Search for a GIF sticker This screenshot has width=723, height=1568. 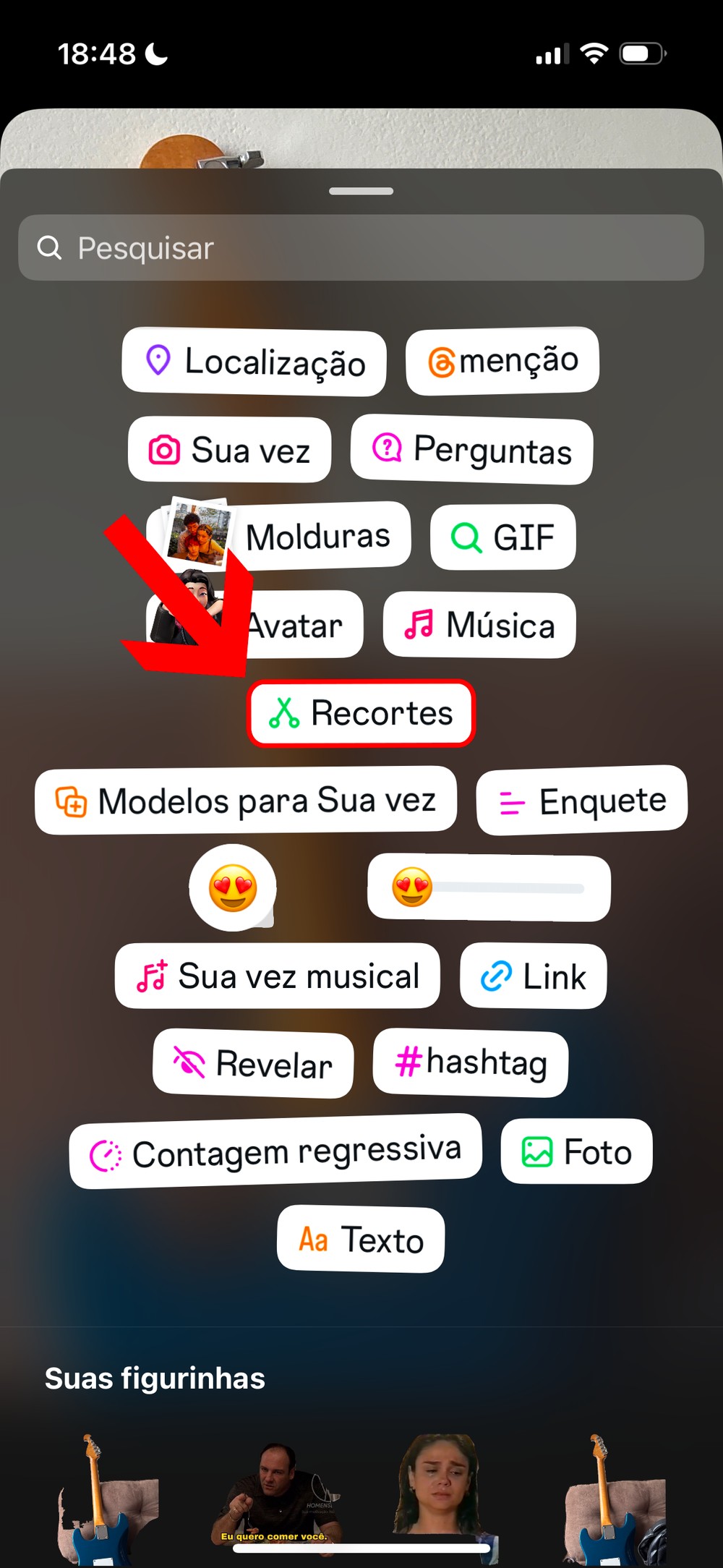coord(502,537)
